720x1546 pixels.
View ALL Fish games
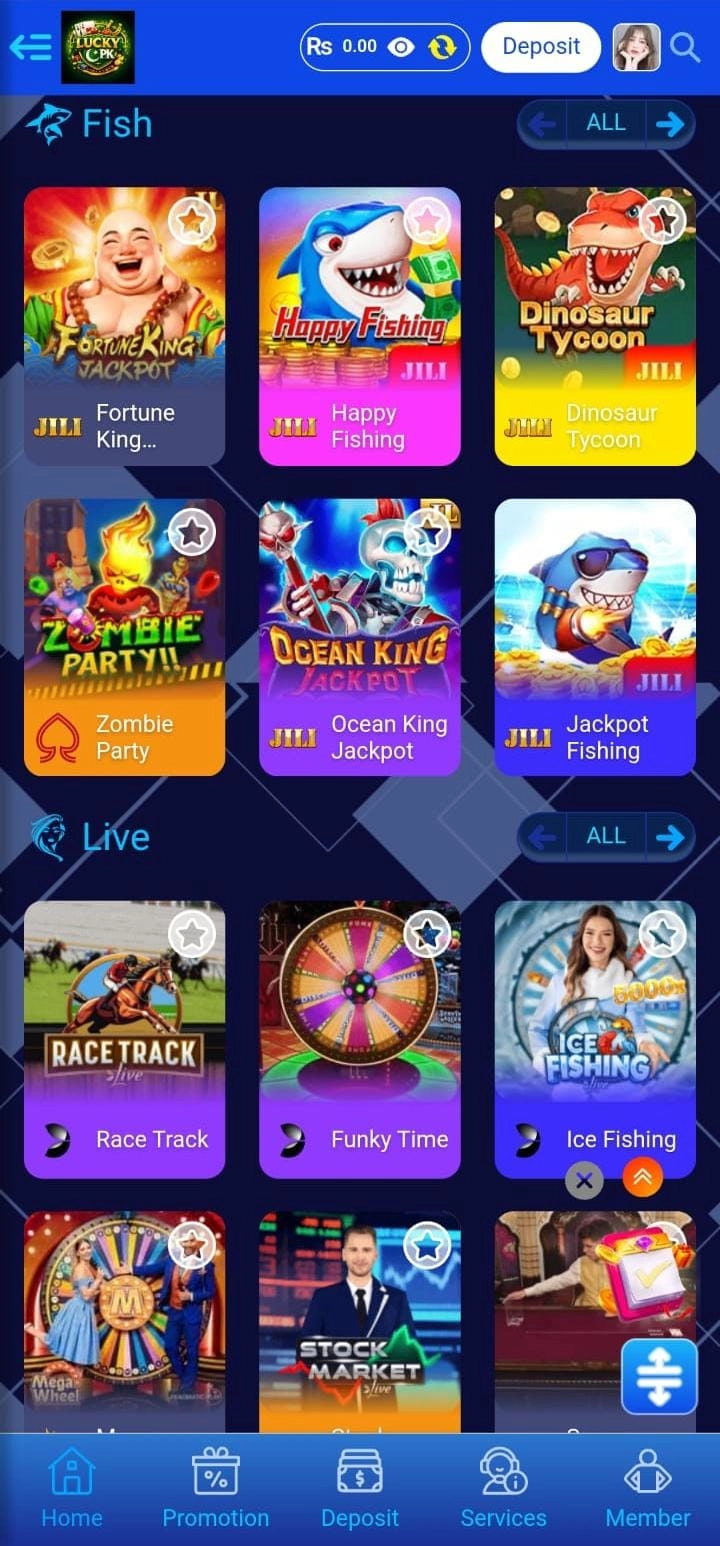606,124
